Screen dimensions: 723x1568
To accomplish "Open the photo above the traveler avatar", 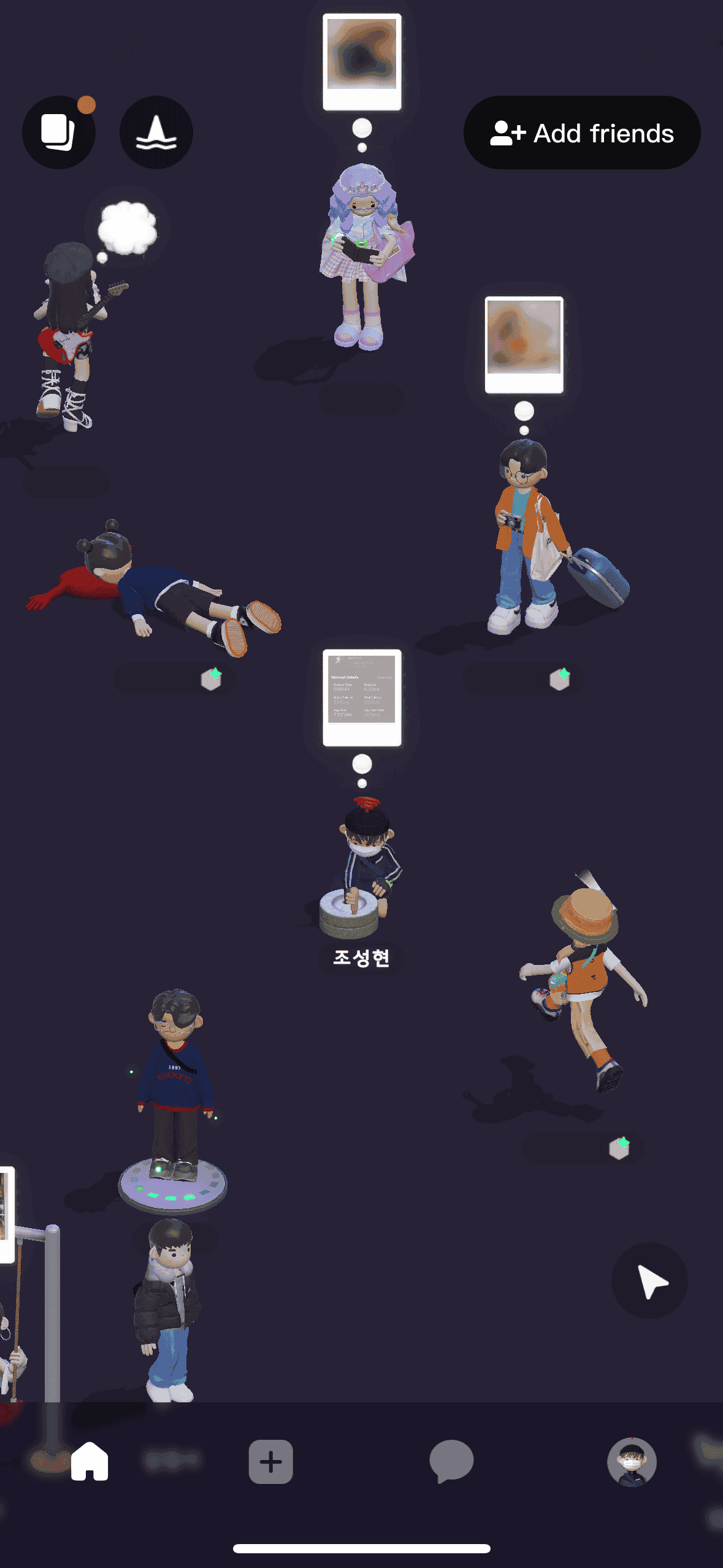I will click(524, 344).
